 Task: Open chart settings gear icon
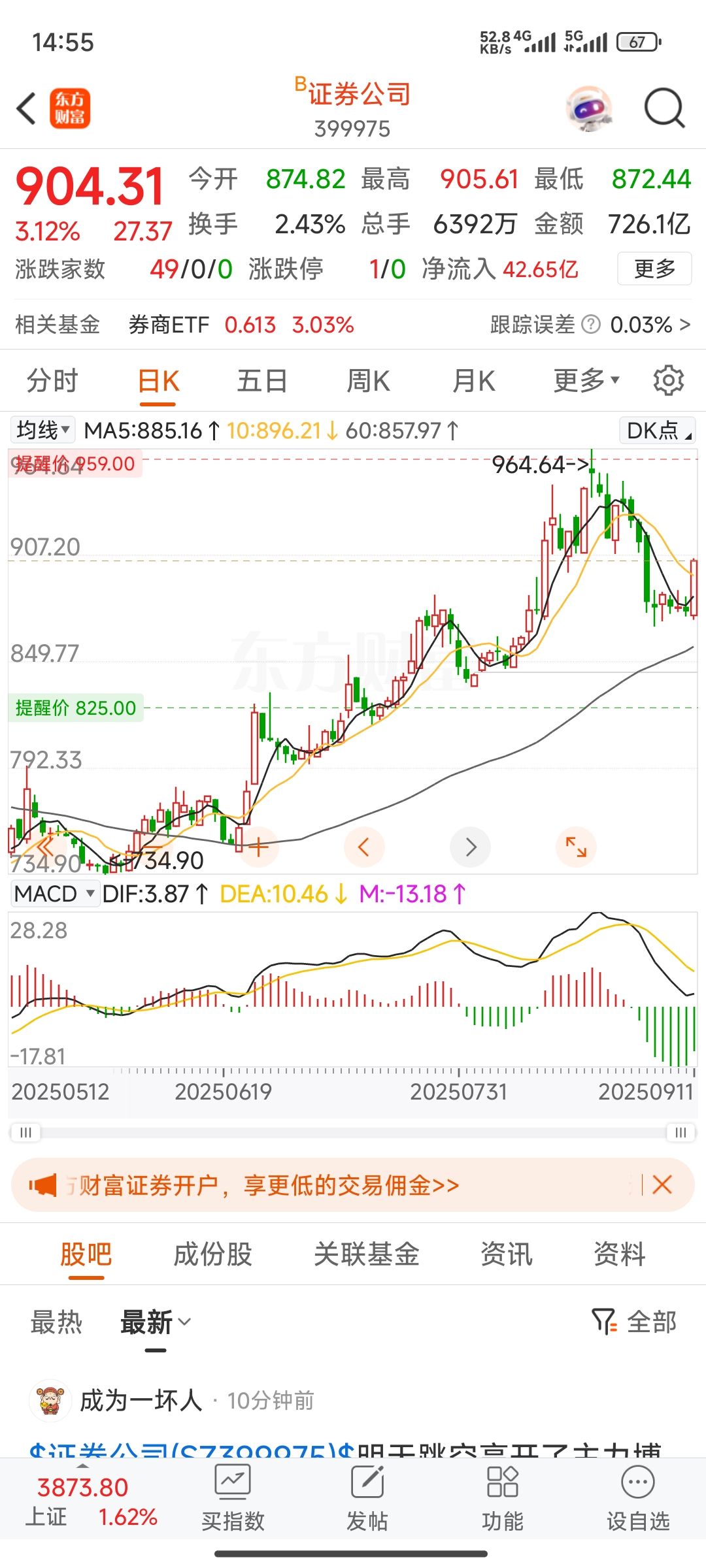(669, 380)
